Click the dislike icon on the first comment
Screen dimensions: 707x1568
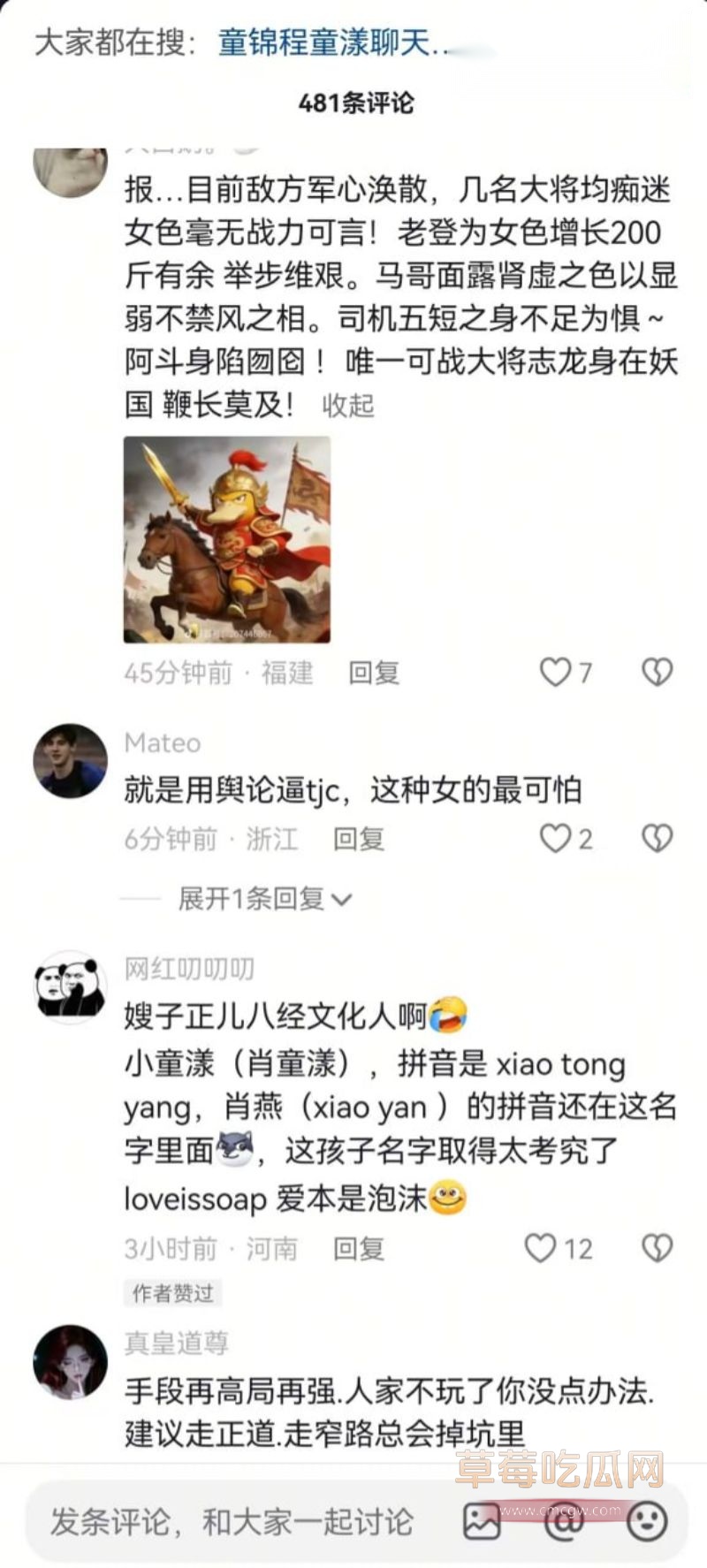[658, 673]
